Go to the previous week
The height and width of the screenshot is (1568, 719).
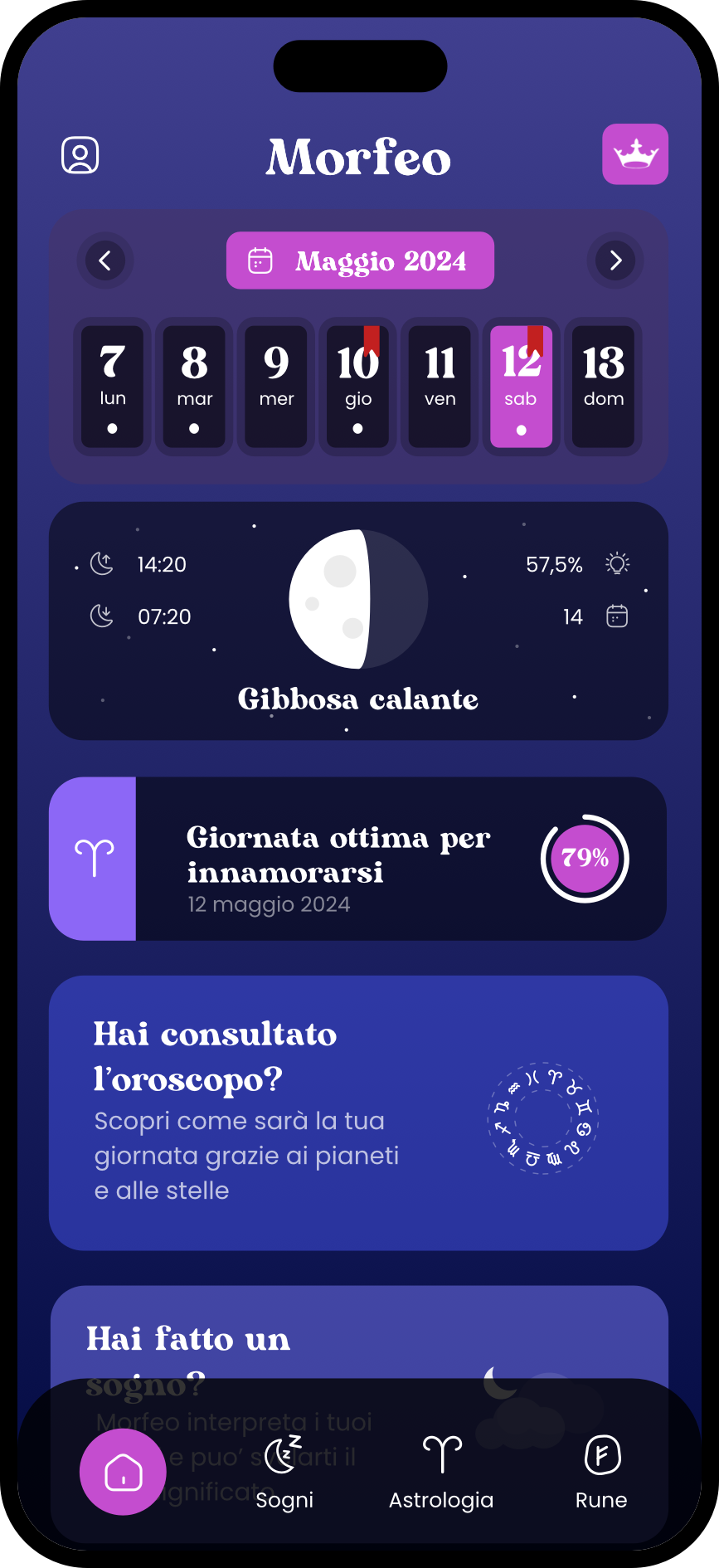click(105, 261)
